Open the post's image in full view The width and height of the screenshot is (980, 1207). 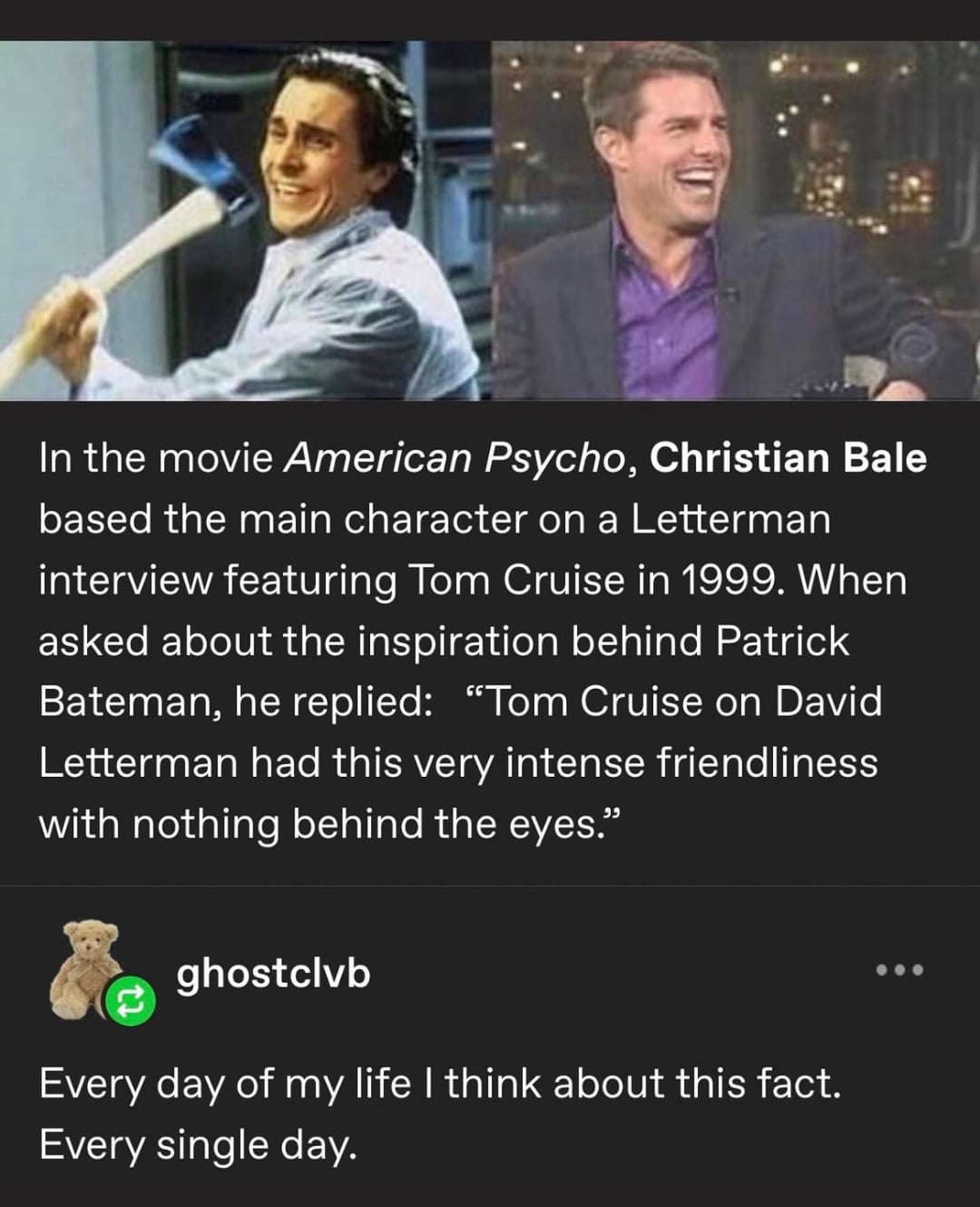(490, 220)
